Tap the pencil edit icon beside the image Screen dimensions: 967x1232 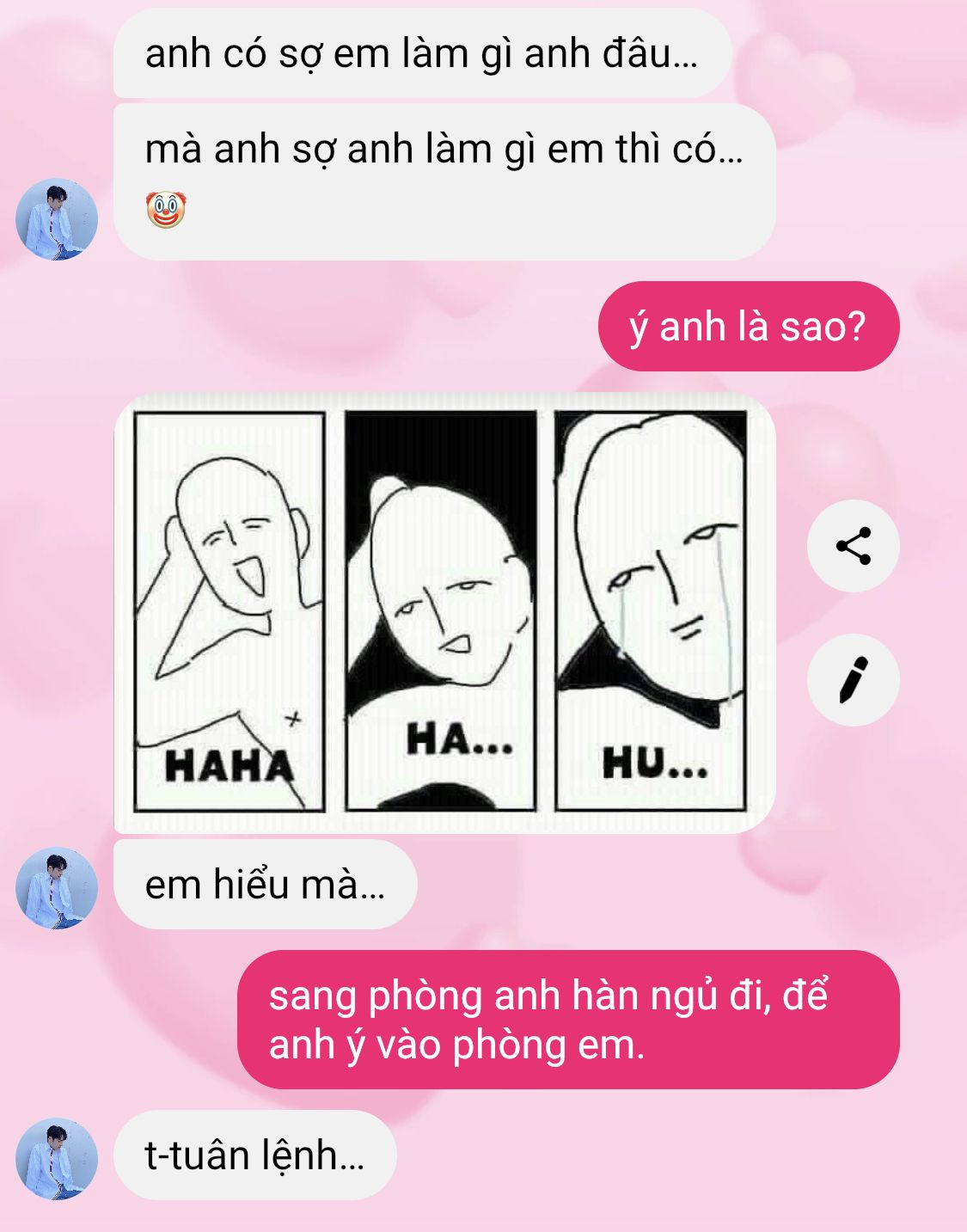(853, 680)
